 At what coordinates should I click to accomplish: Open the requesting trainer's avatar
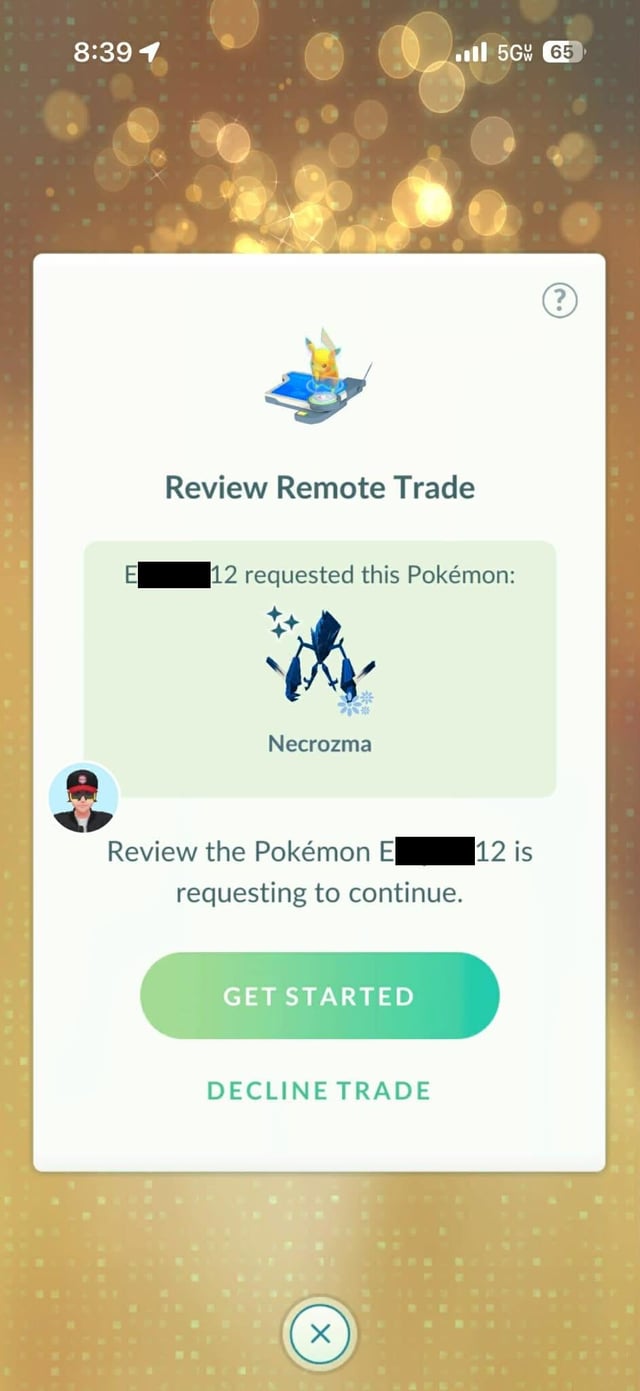point(84,797)
